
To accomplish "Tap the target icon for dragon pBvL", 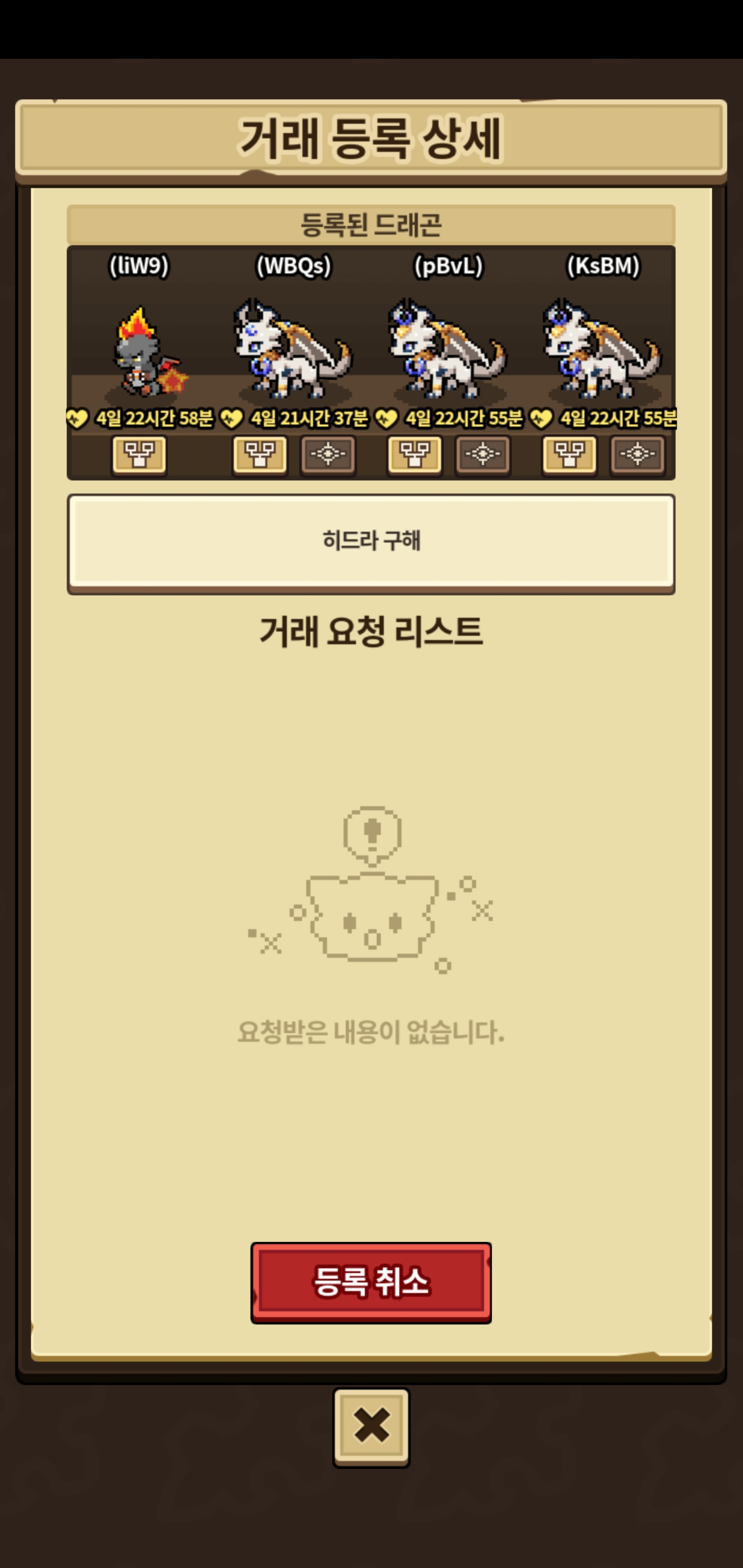I will (482, 454).
